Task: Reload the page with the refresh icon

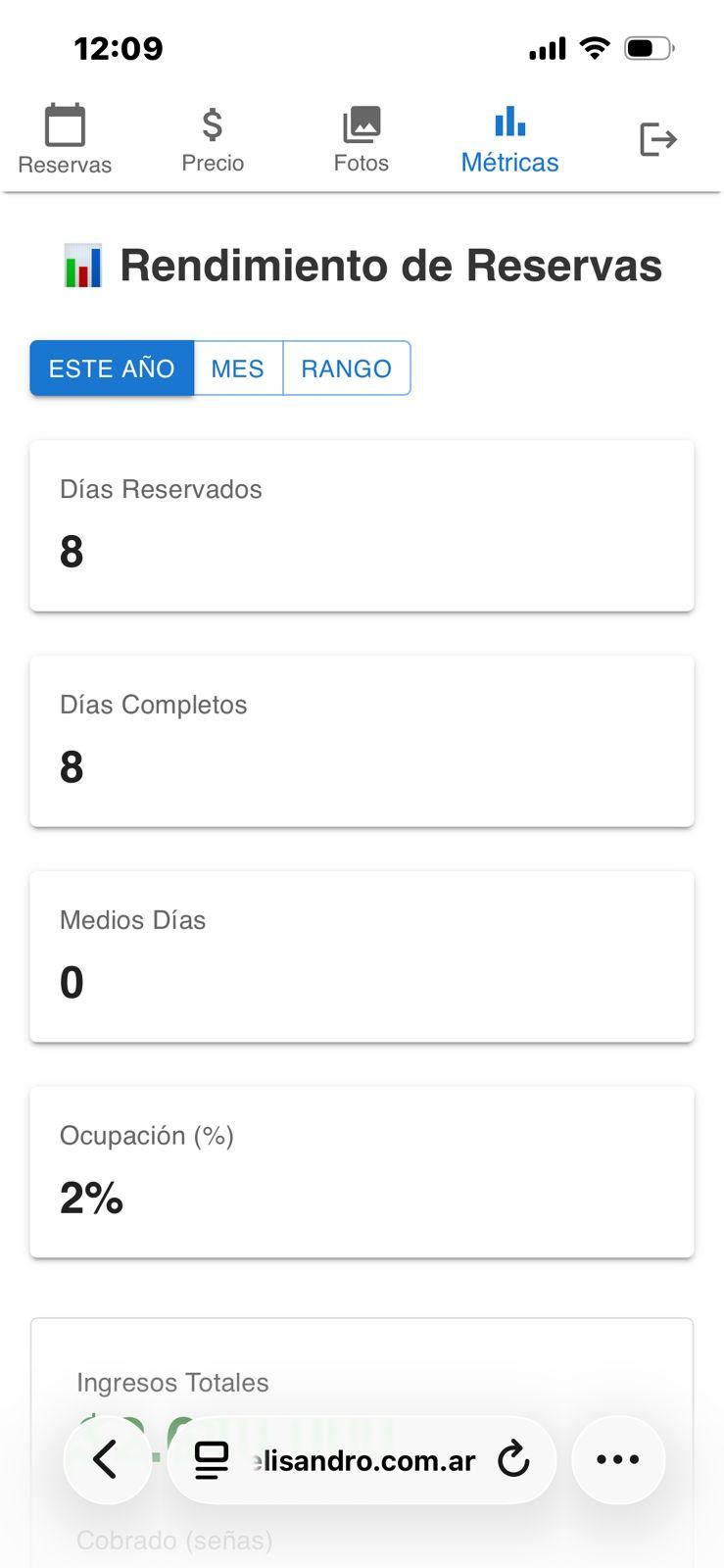Action: click(x=513, y=1459)
